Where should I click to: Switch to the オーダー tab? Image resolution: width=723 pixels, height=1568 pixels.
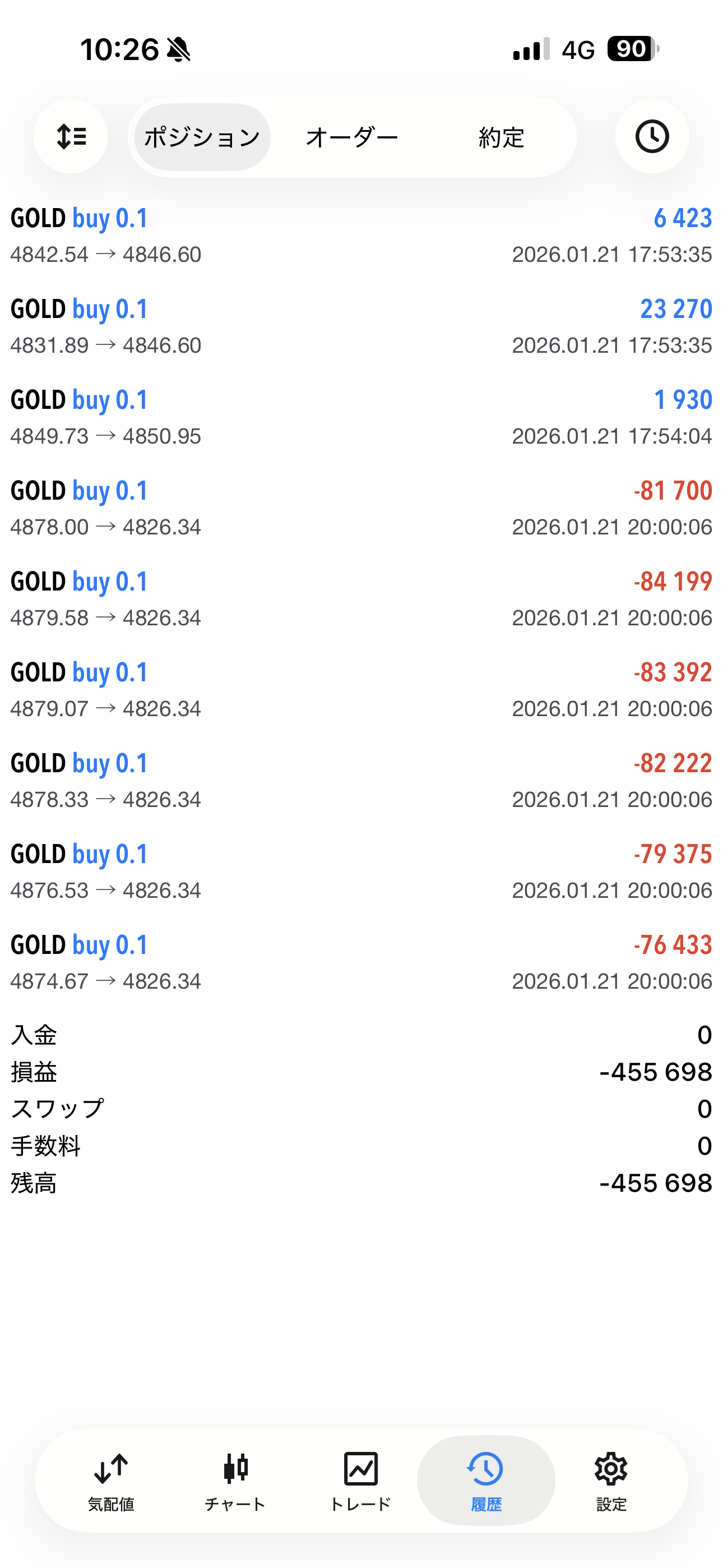click(352, 137)
